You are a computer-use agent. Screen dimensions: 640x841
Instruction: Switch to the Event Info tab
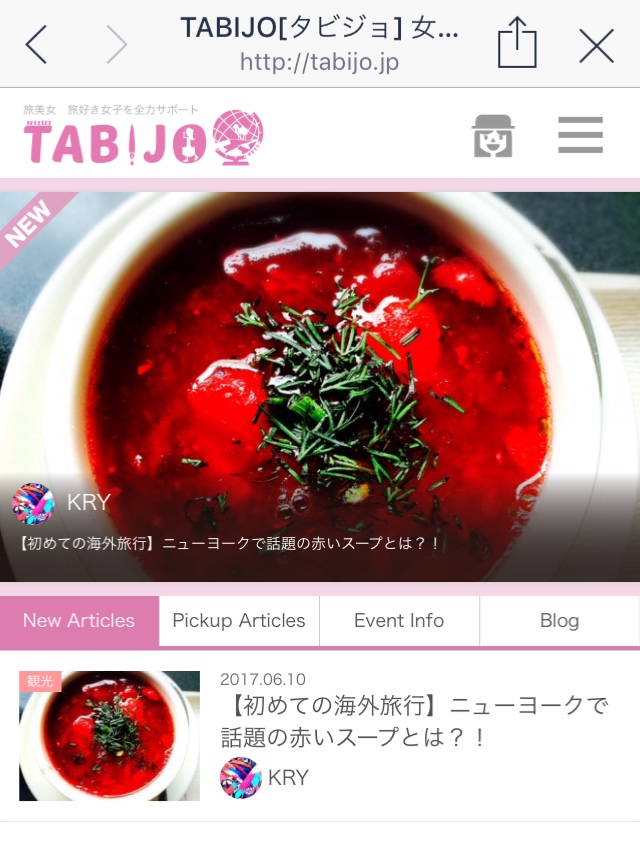[x=399, y=621]
